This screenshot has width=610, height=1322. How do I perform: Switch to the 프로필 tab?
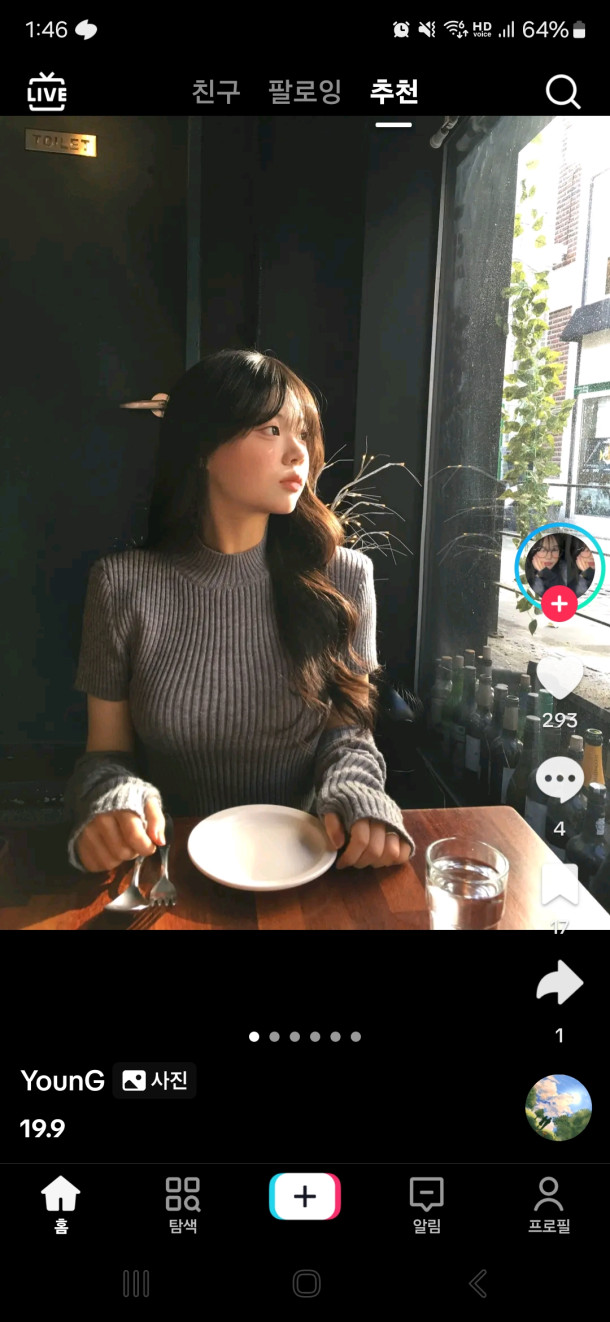(549, 1204)
